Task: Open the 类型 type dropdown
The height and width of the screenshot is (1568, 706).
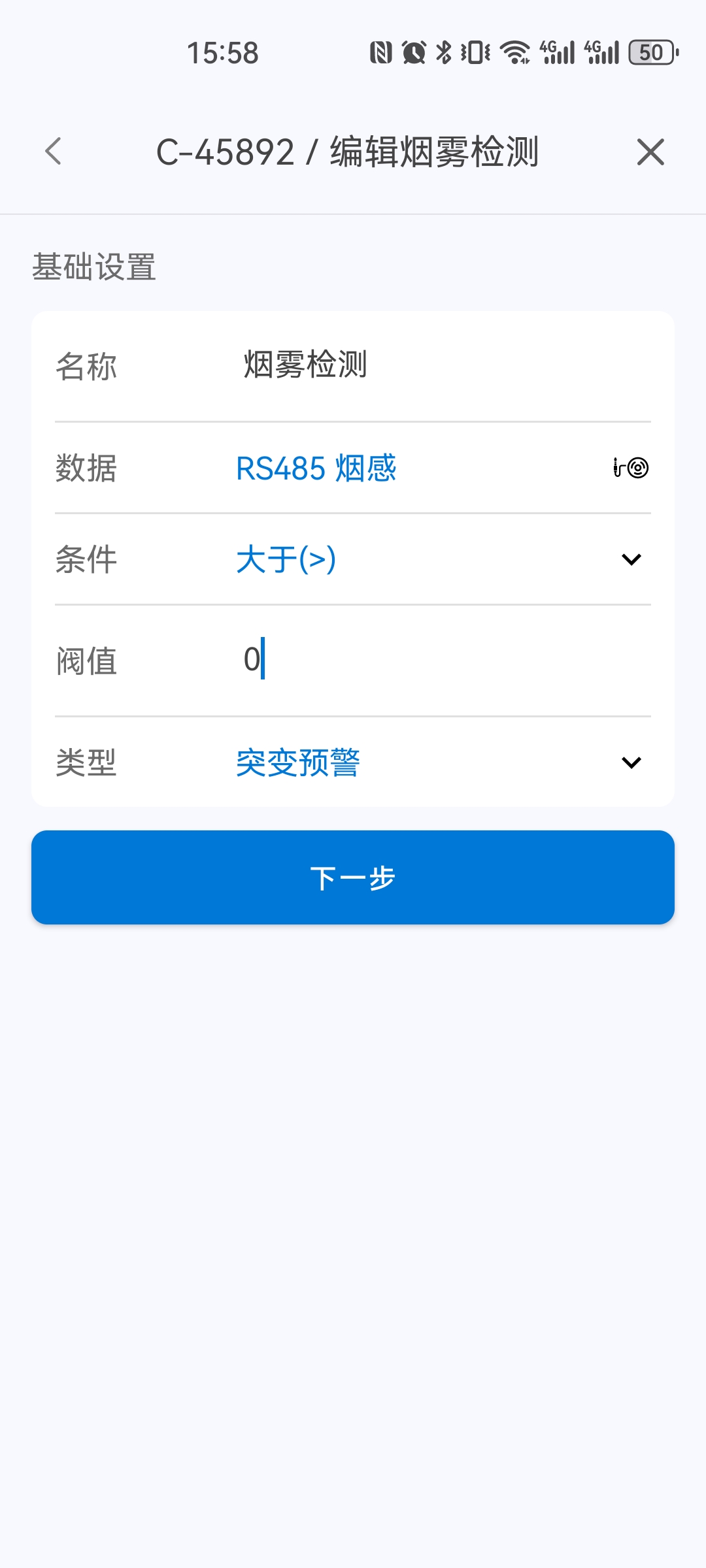Action: (630, 762)
